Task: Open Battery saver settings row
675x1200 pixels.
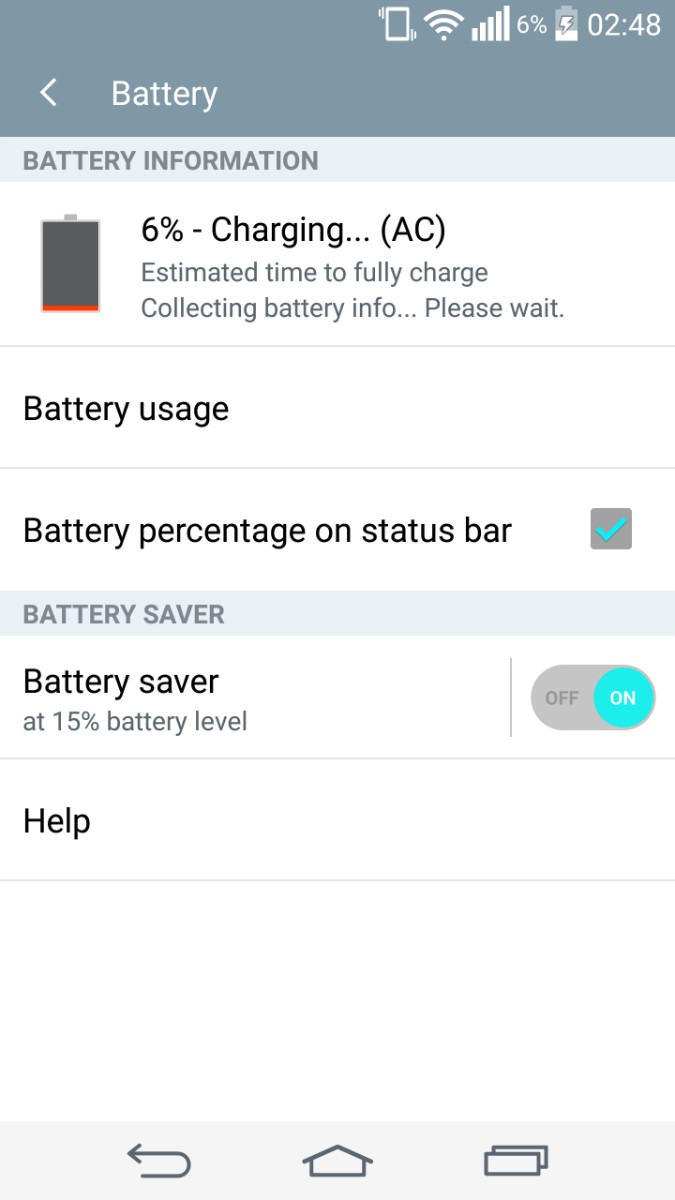Action: coord(250,697)
